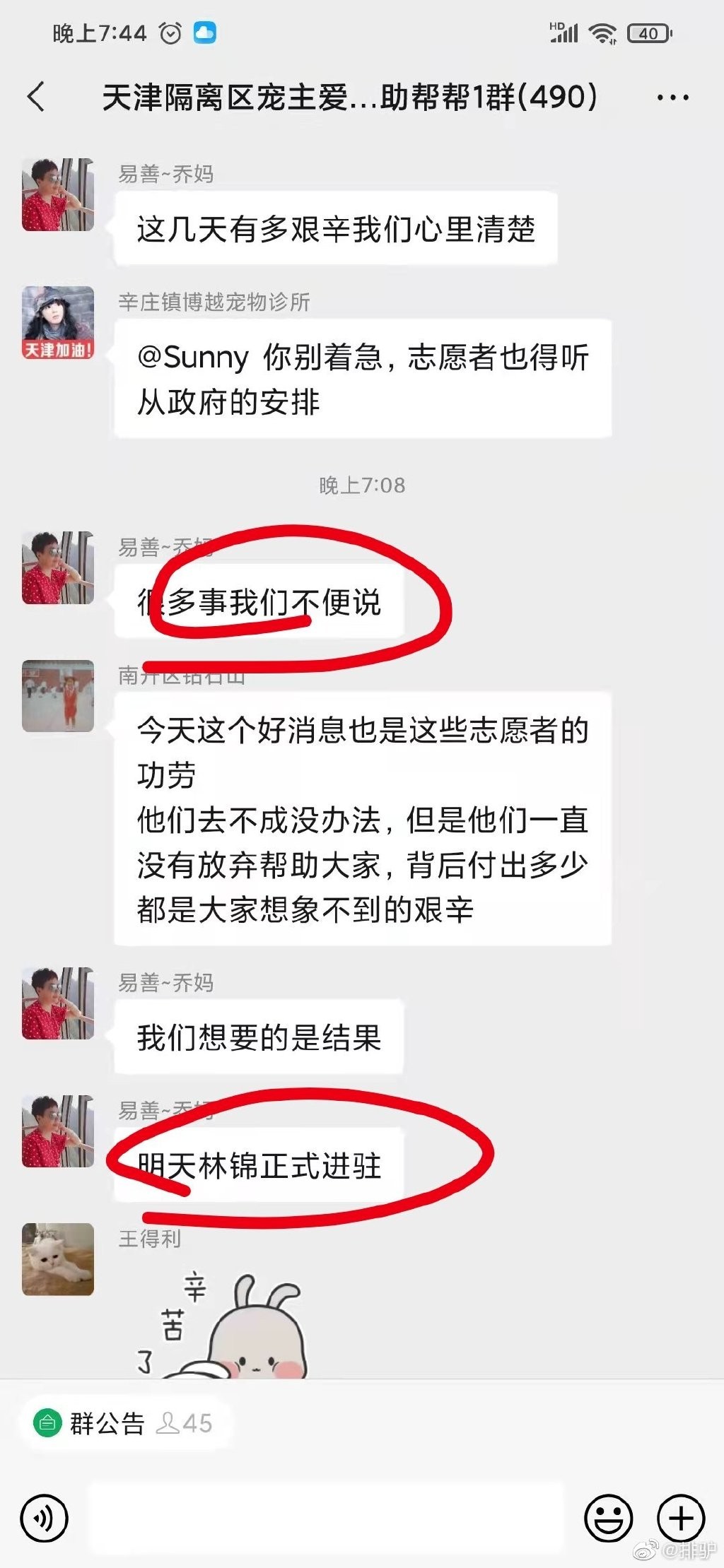Tap 易善~乔妈's avatar beside 我们想要的是结果
The width and height of the screenshot is (724, 1568).
pyautogui.click(x=58, y=1003)
